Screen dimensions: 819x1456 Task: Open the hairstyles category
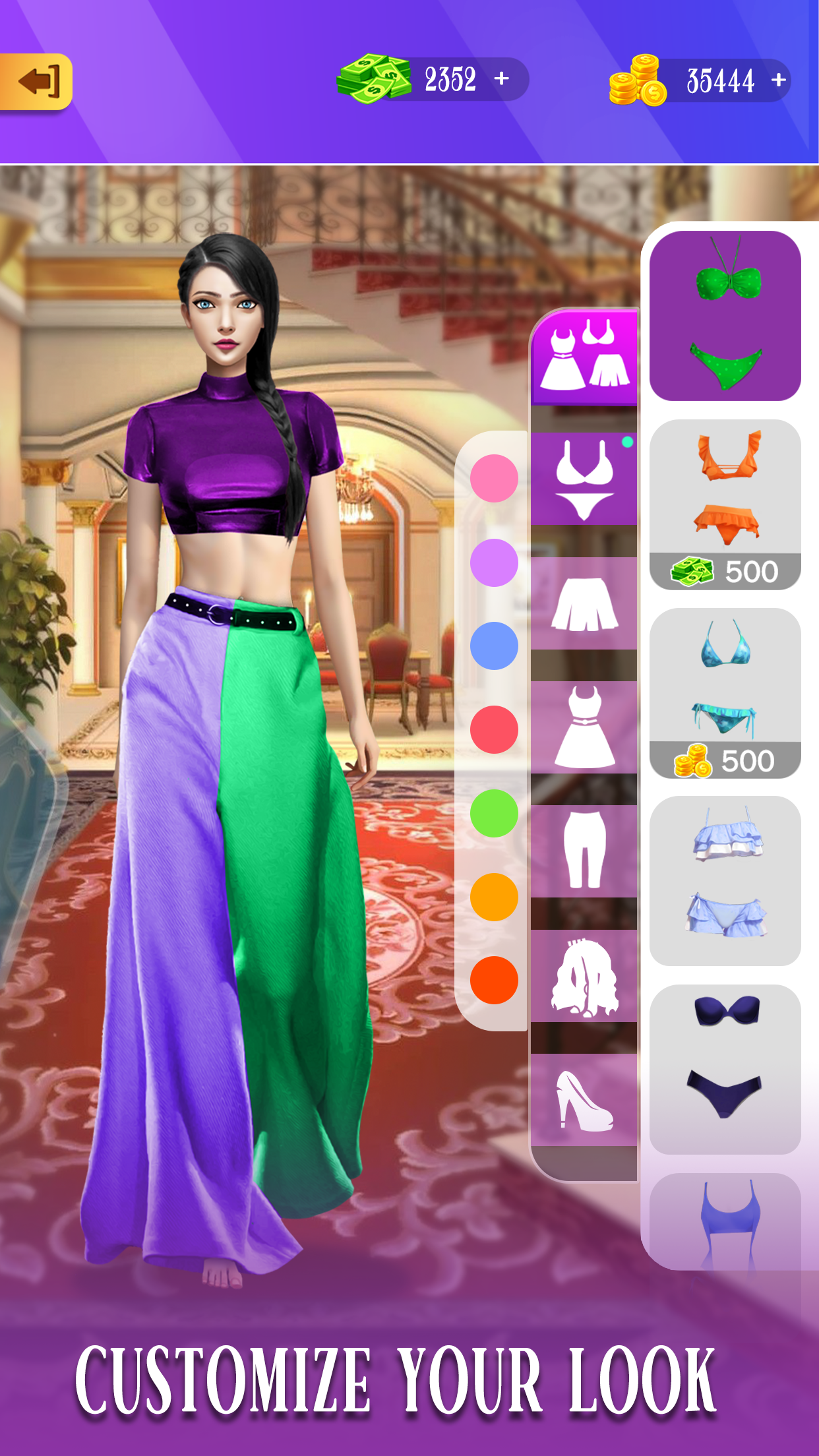[585, 976]
